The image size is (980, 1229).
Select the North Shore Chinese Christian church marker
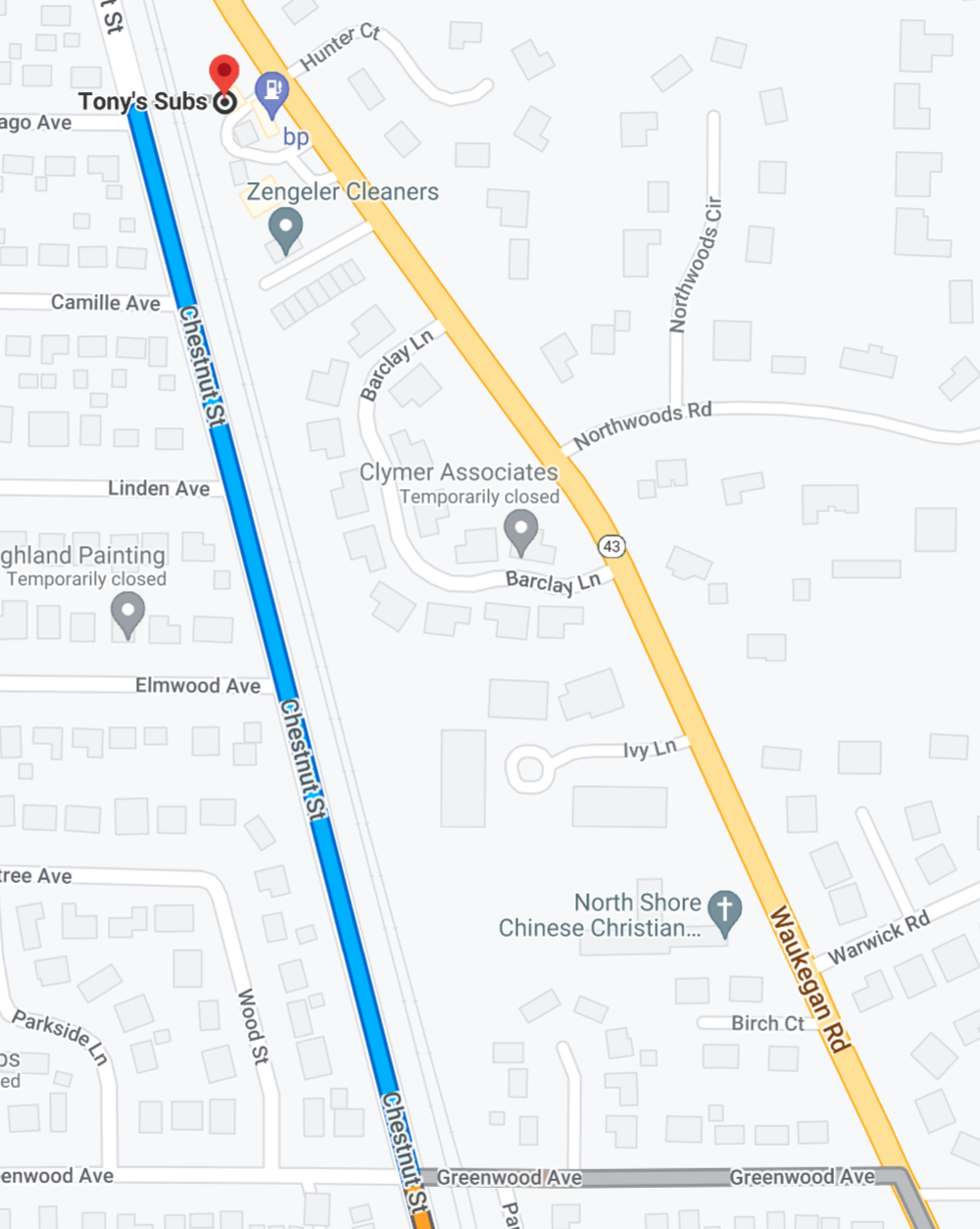tap(724, 910)
